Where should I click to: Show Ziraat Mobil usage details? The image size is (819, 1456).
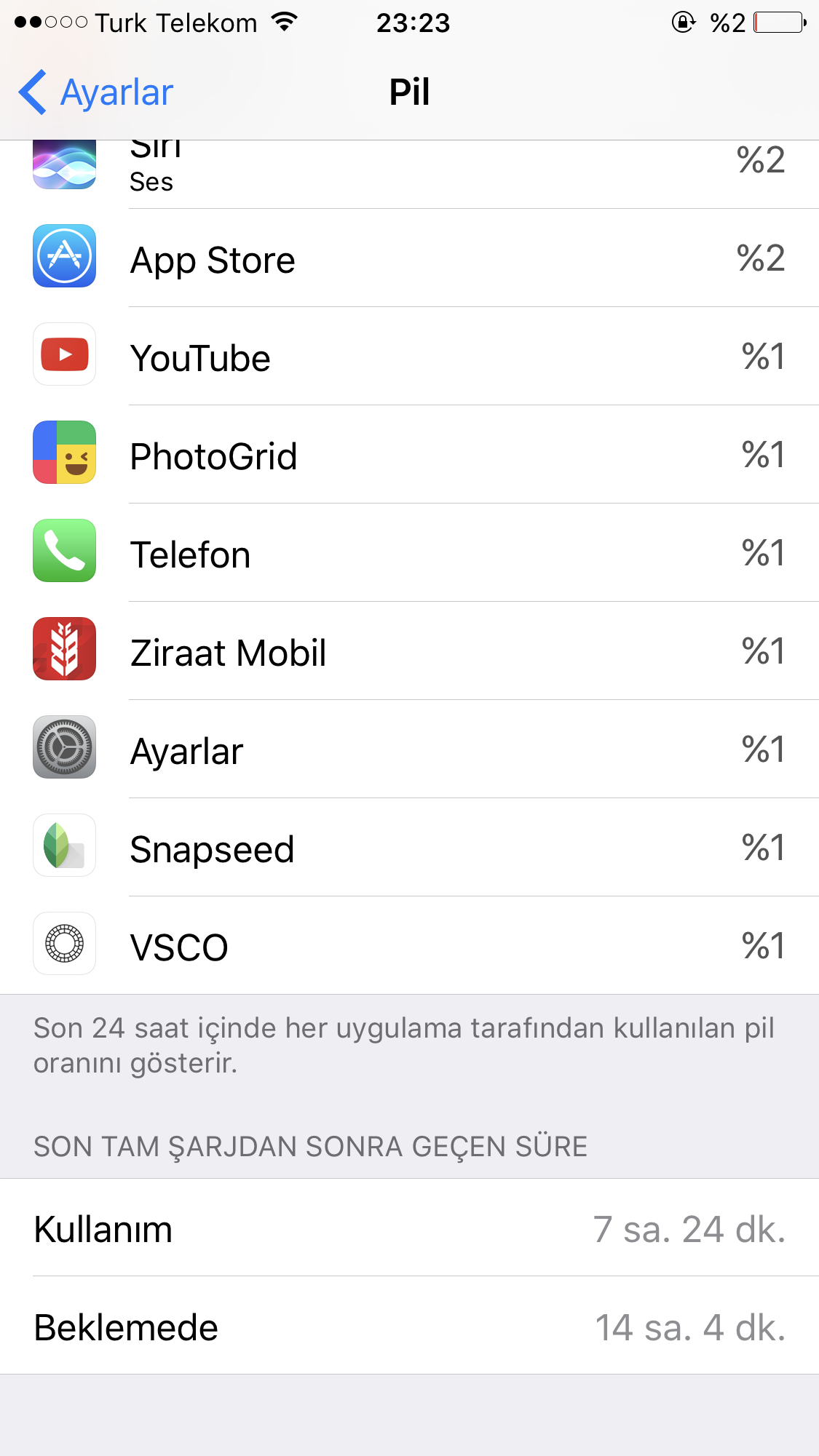(408, 652)
